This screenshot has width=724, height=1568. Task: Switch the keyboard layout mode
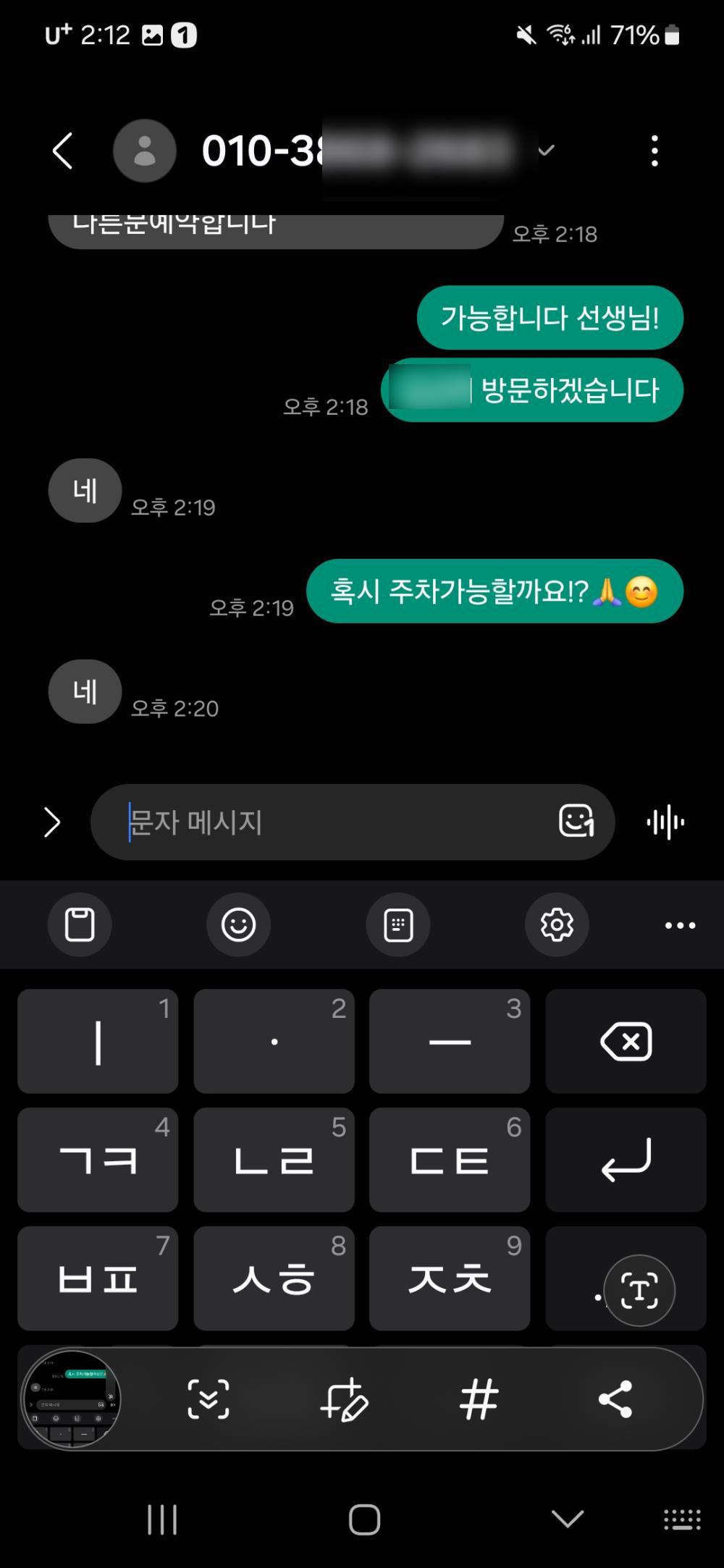click(398, 924)
